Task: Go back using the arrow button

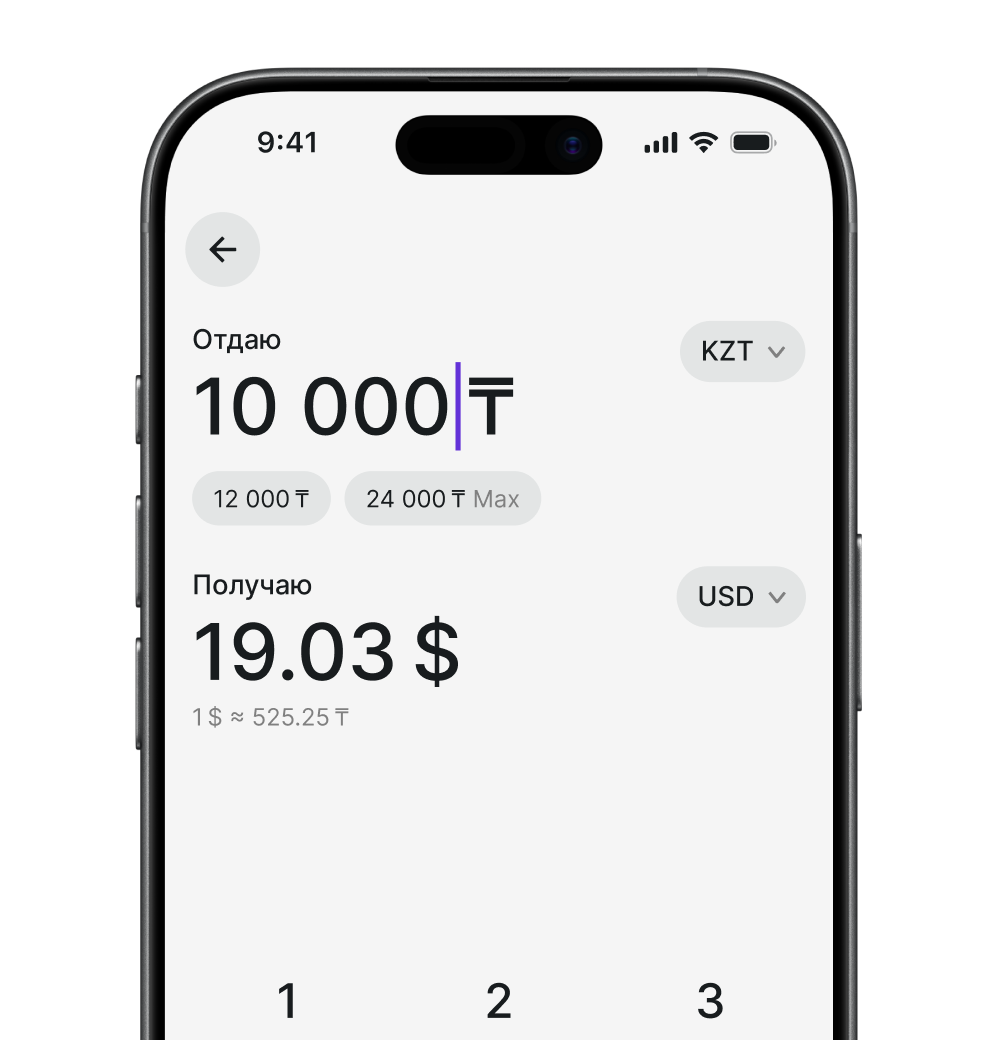Action: [223, 250]
